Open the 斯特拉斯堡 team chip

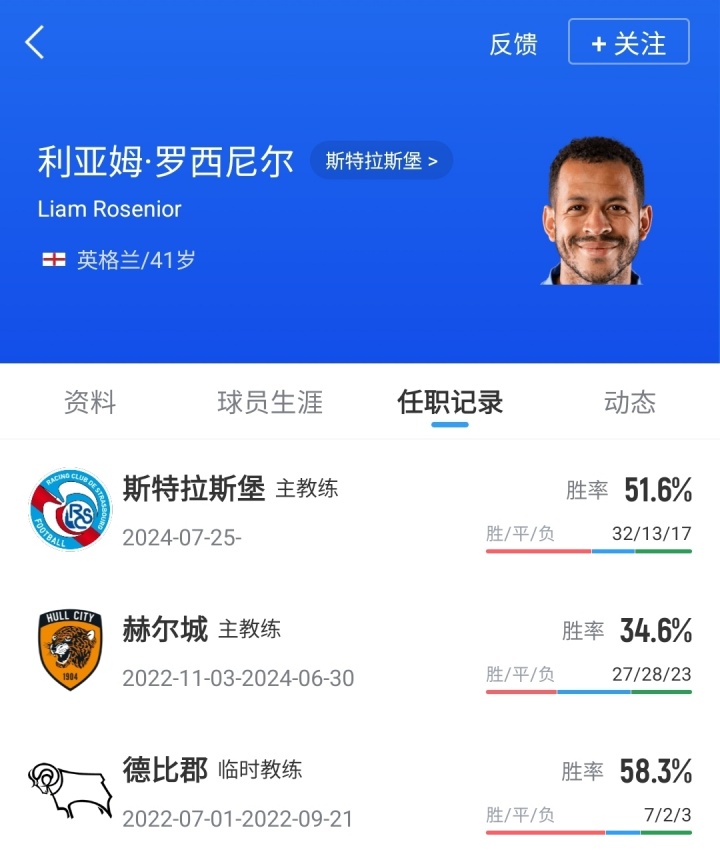pyautogui.click(x=381, y=161)
